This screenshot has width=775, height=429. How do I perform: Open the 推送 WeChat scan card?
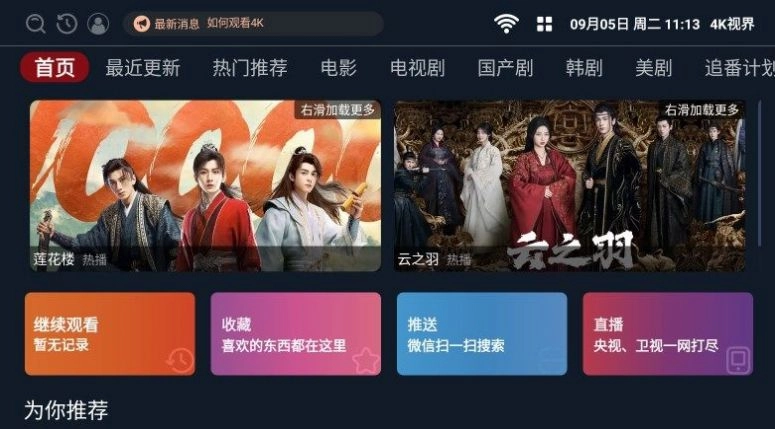[x=481, y=334]
